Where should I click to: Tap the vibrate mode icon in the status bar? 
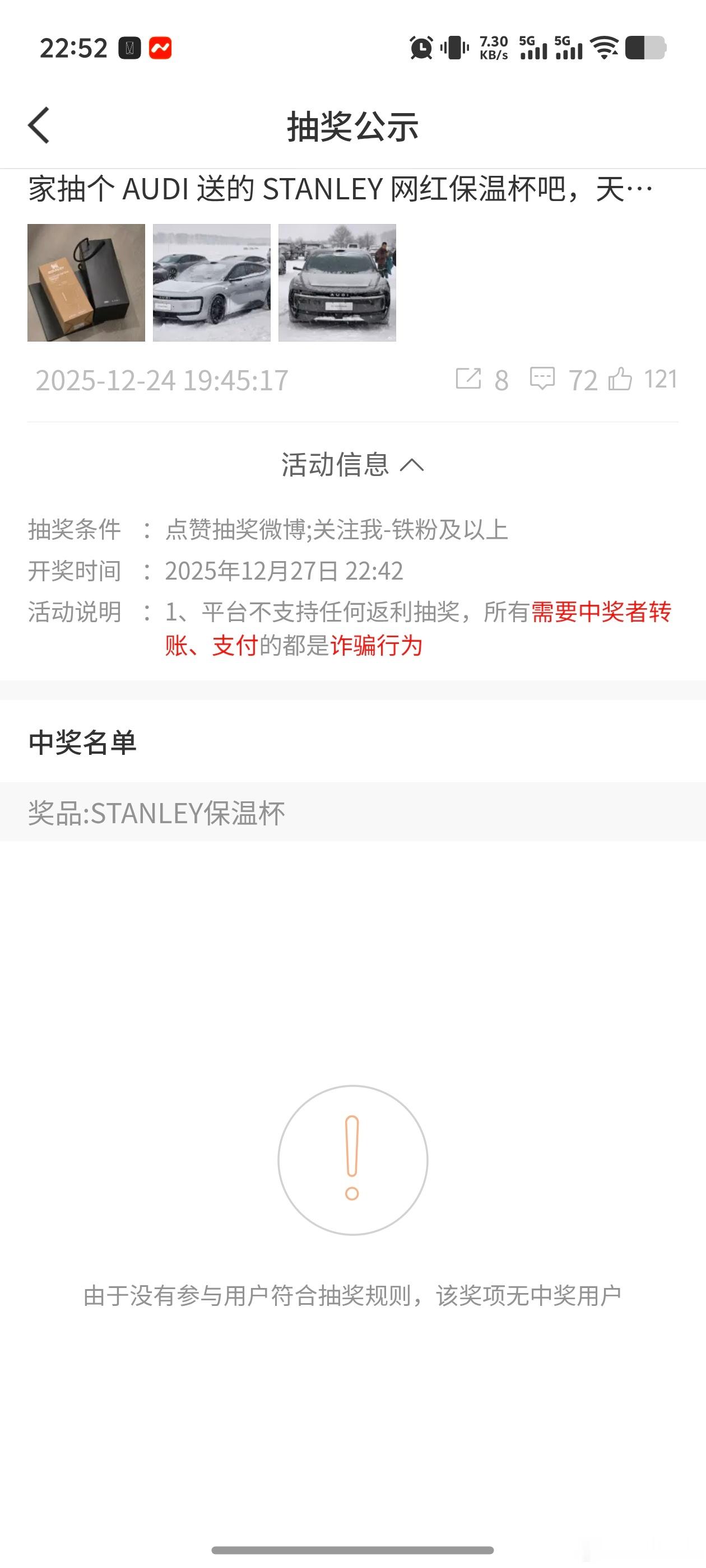(x=454, y=49)
